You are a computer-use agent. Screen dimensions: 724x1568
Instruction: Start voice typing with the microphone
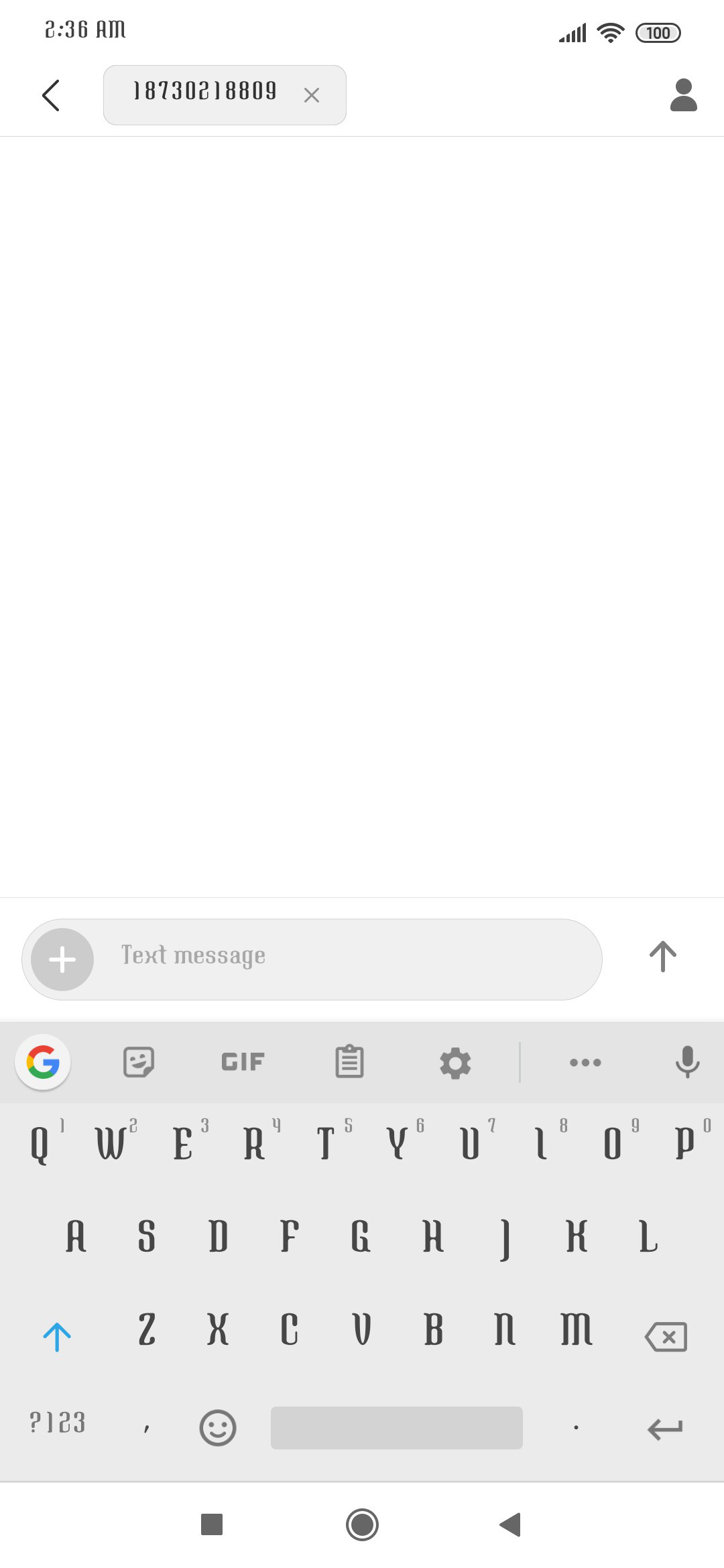687,1062
